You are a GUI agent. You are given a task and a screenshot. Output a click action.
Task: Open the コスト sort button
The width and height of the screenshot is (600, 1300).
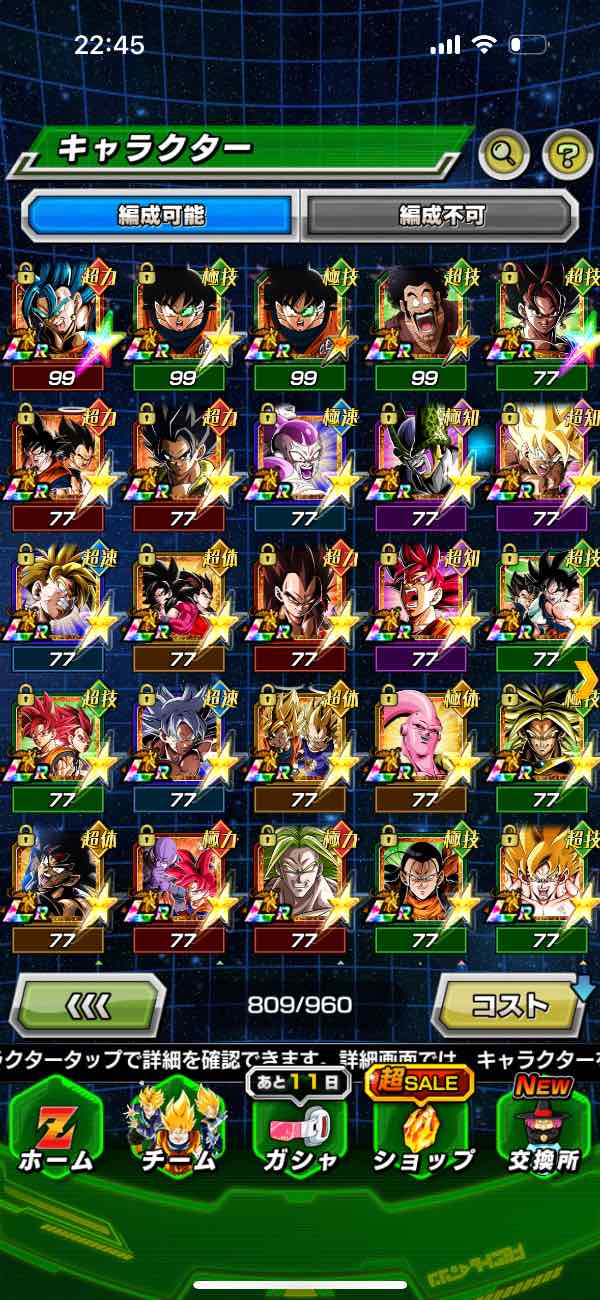(x=510, y=1004)
